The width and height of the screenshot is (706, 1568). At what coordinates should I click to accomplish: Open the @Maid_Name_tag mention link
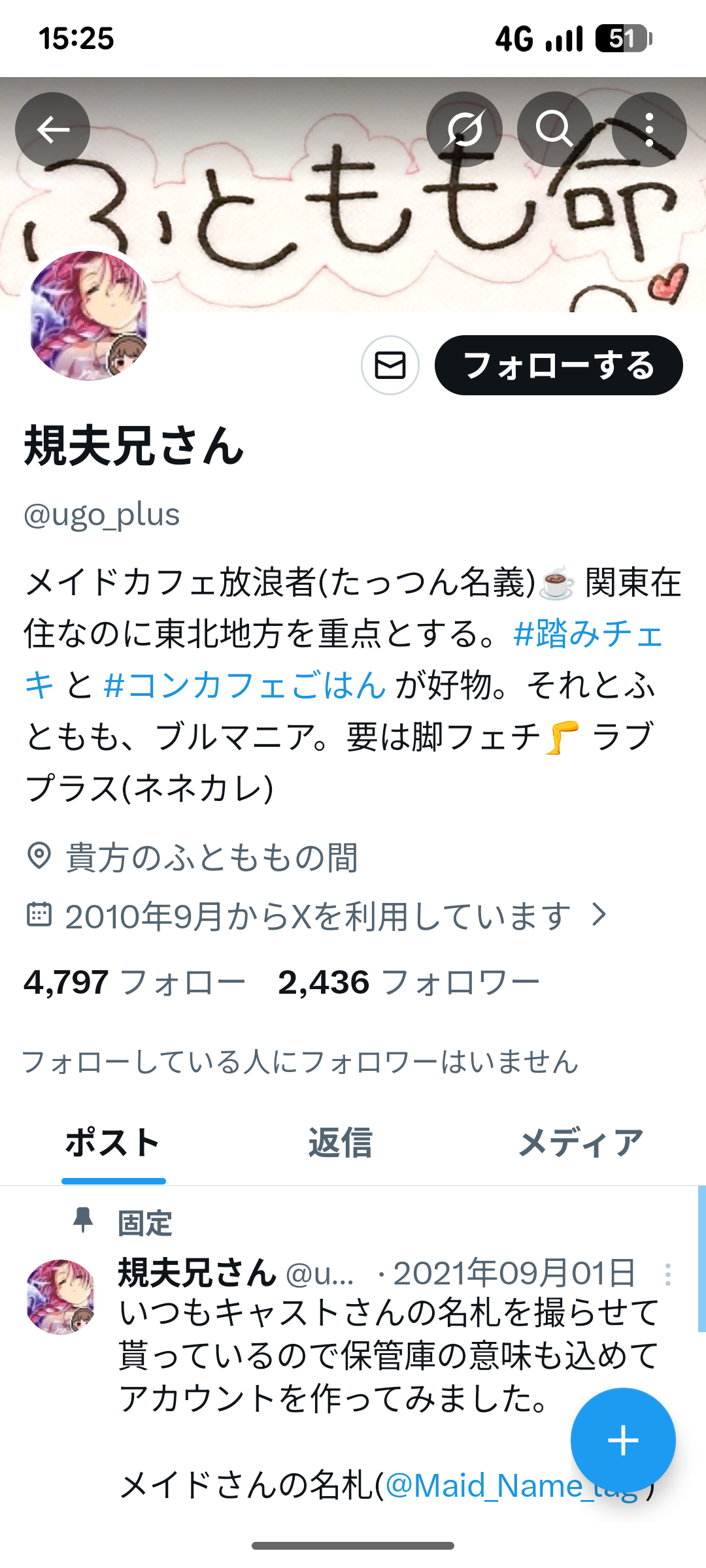tap(484, 1486)
